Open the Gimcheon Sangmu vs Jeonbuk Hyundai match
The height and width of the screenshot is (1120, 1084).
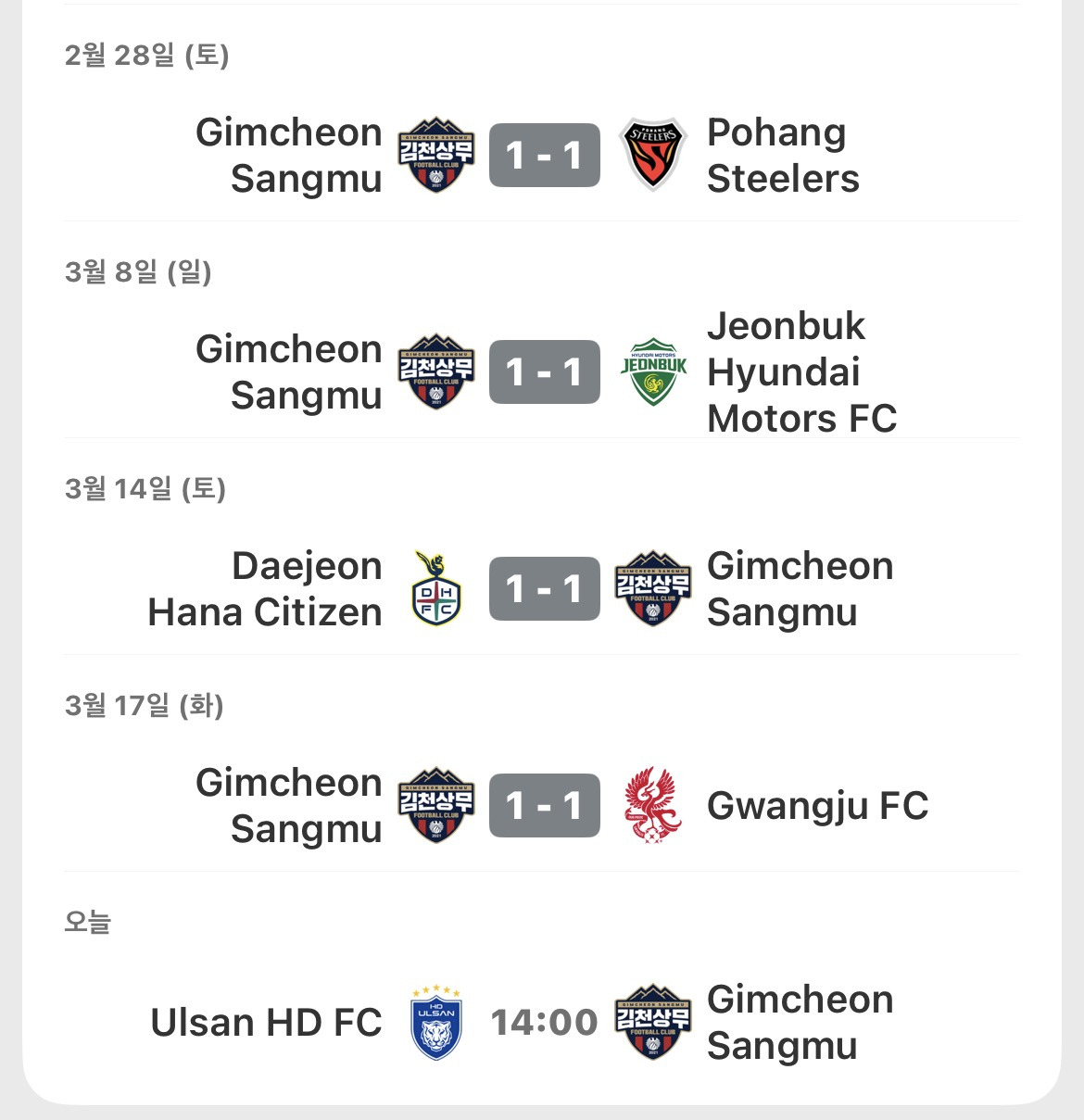coord(544,372)
